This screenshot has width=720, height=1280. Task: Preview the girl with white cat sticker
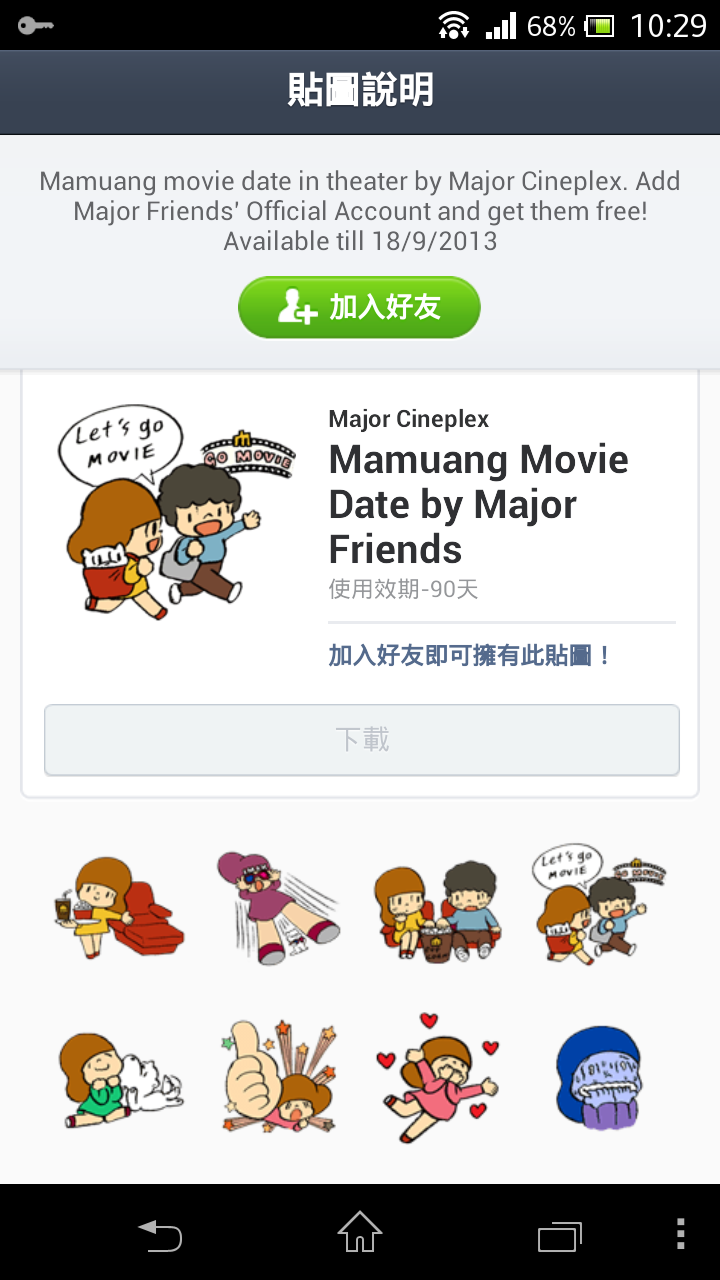117,1076
